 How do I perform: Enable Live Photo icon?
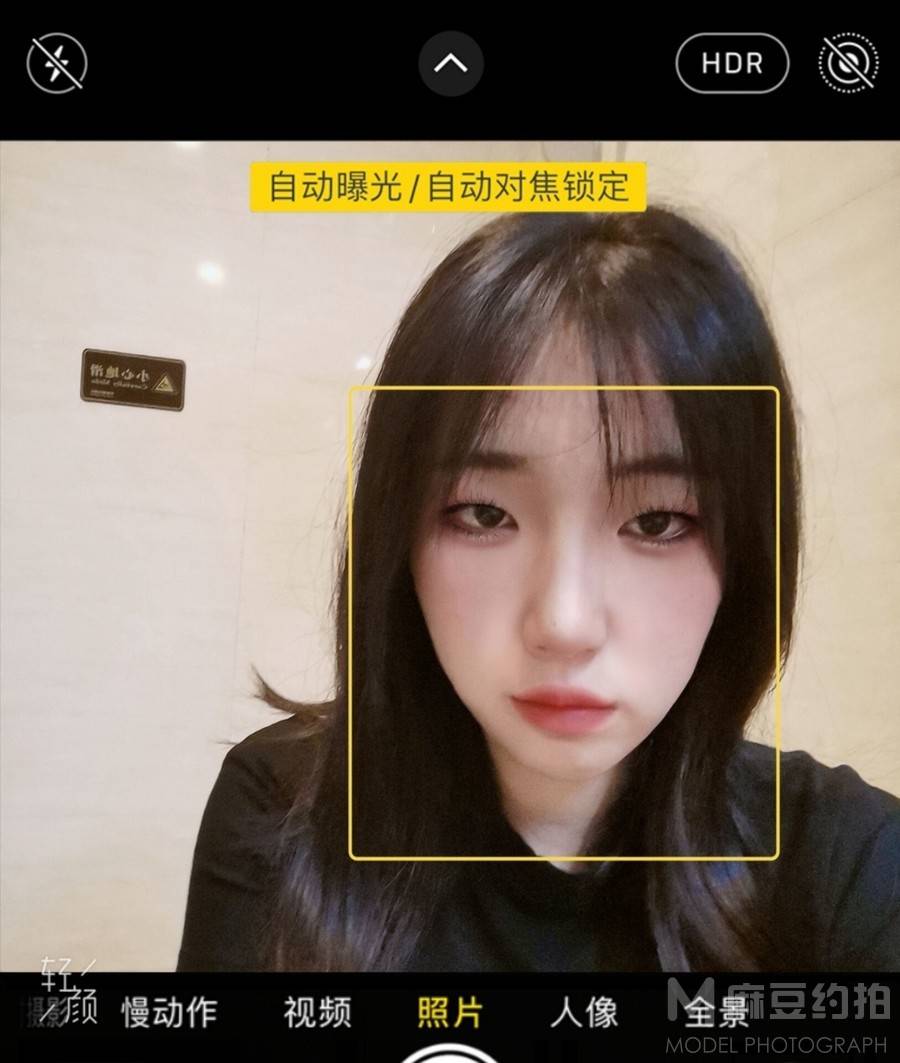[847, 63]
